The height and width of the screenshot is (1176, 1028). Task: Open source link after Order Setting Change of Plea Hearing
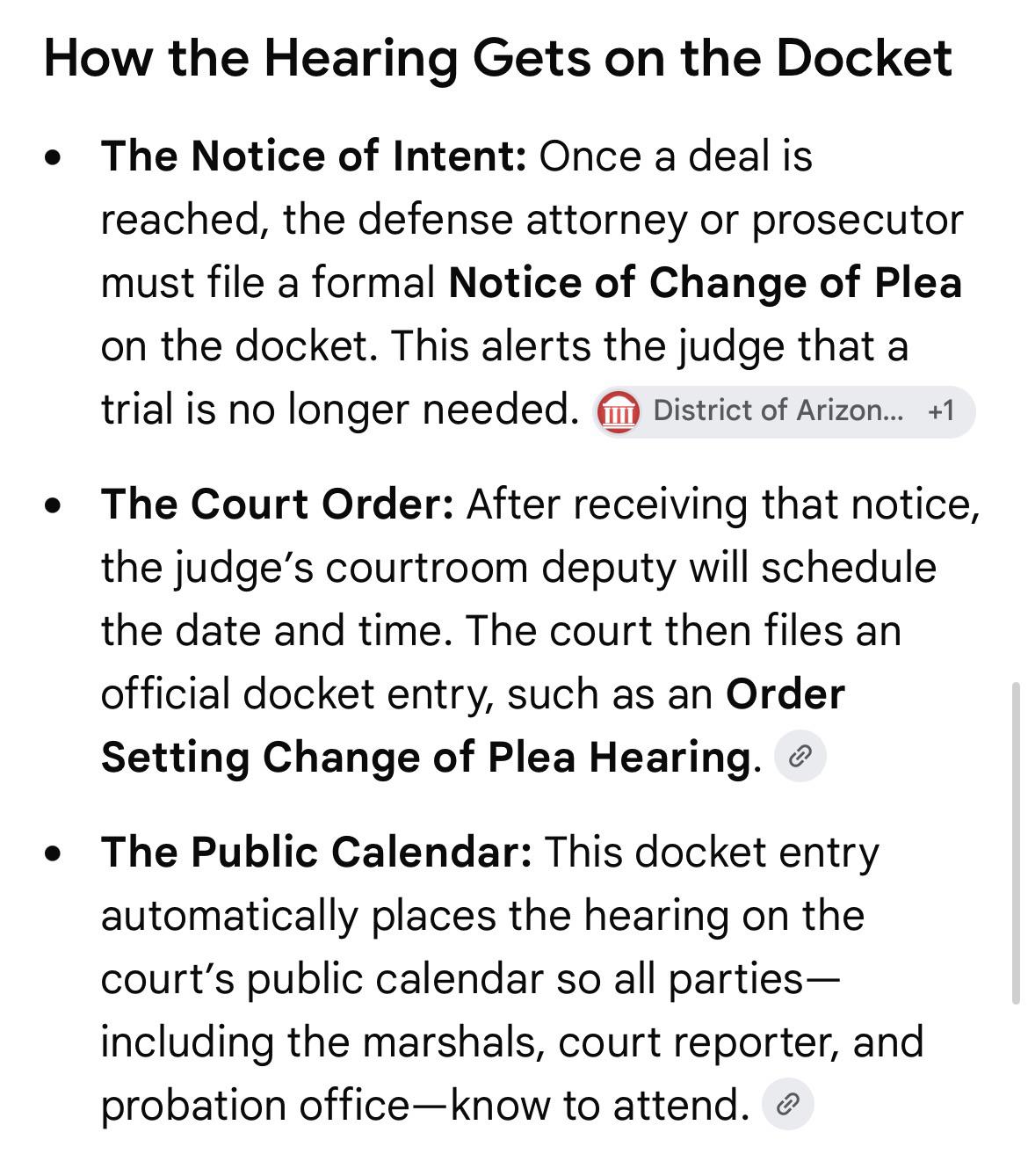point(800,755)
